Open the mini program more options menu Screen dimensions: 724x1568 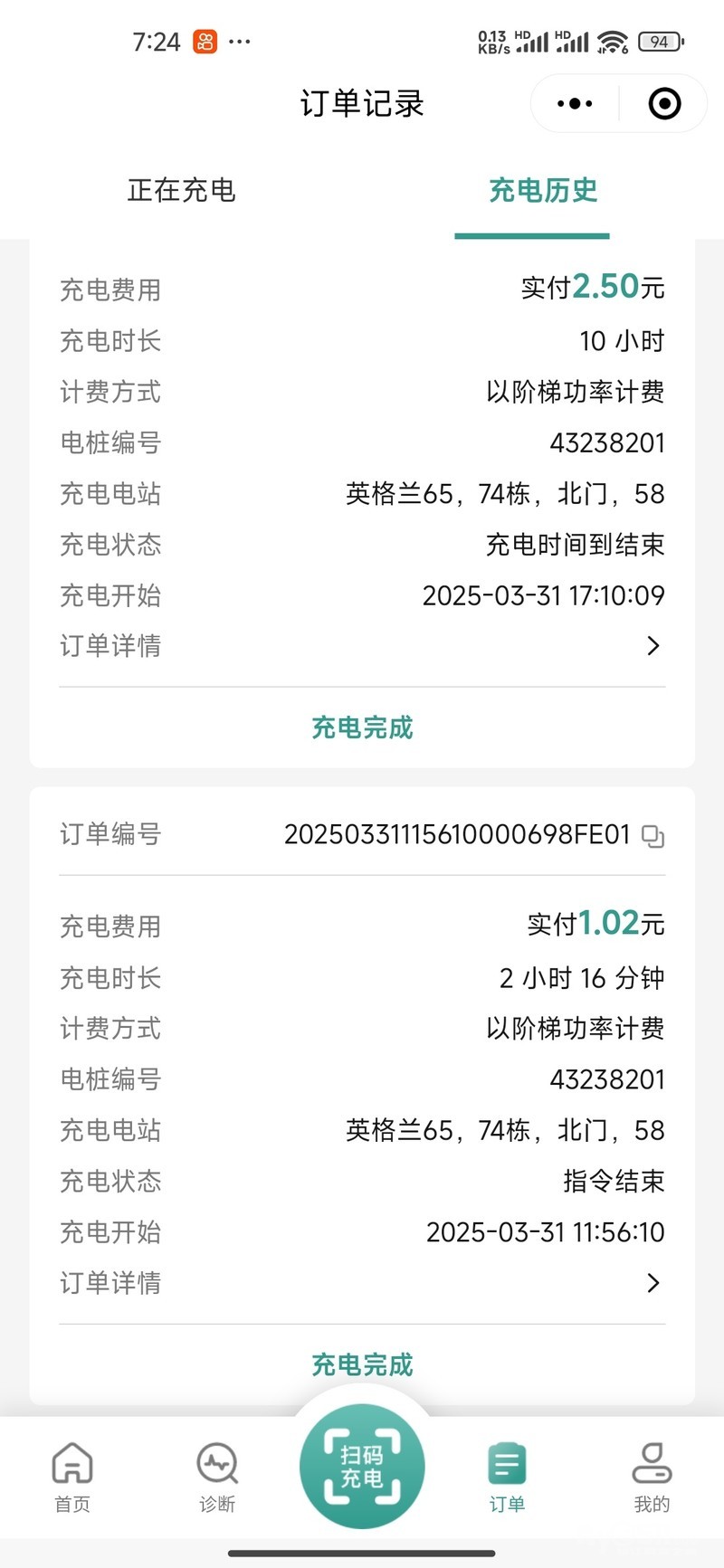point(575,104)
